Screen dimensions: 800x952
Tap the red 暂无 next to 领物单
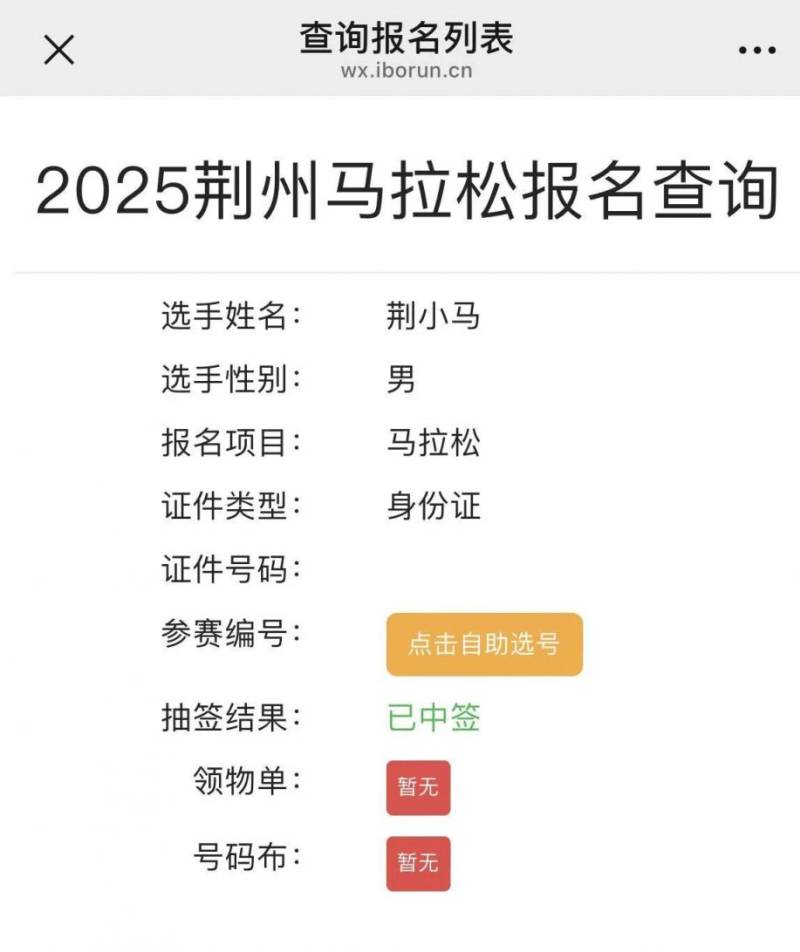(418, 786)
